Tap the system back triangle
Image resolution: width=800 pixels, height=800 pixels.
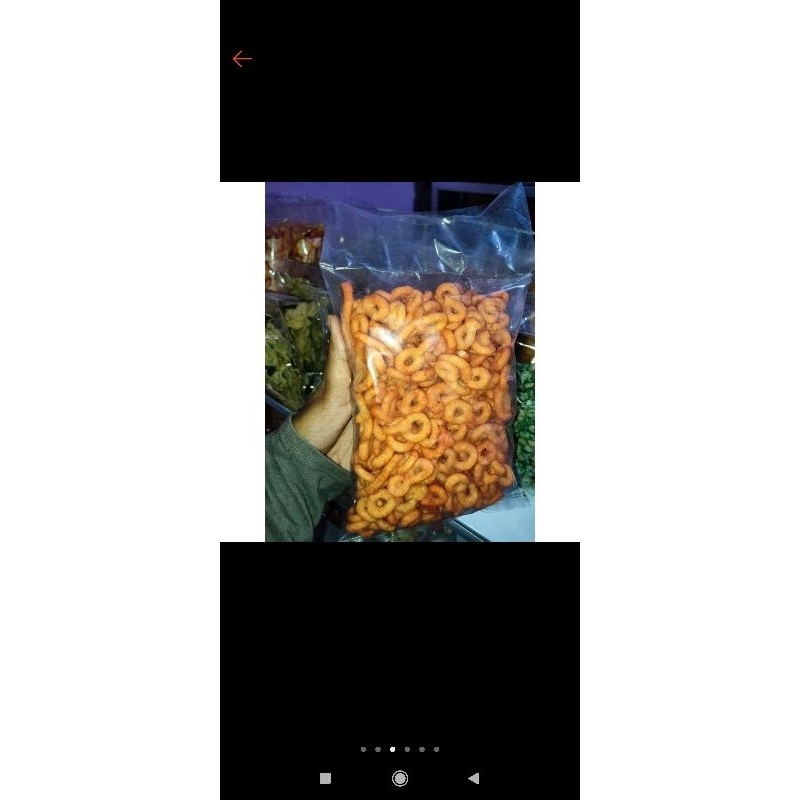(473, 778)
